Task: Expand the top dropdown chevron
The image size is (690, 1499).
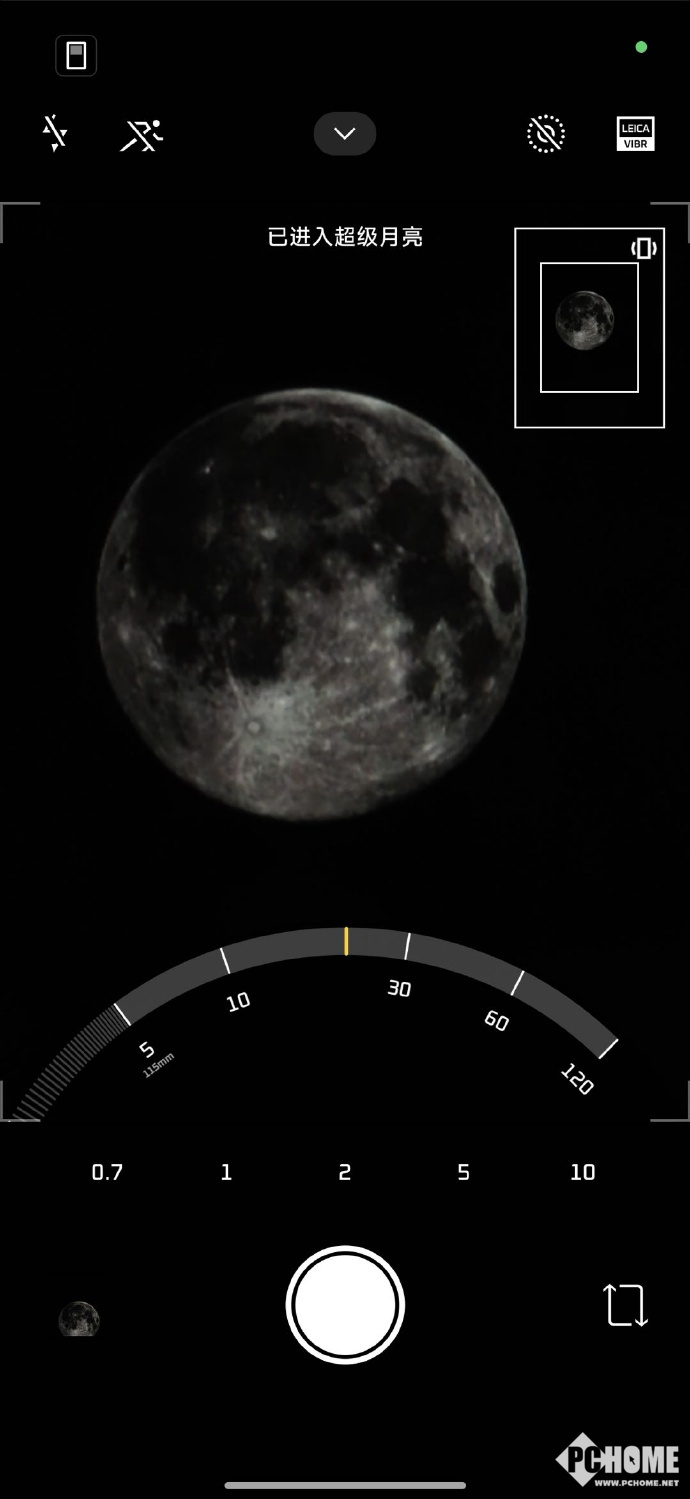Action: point(345,134)
